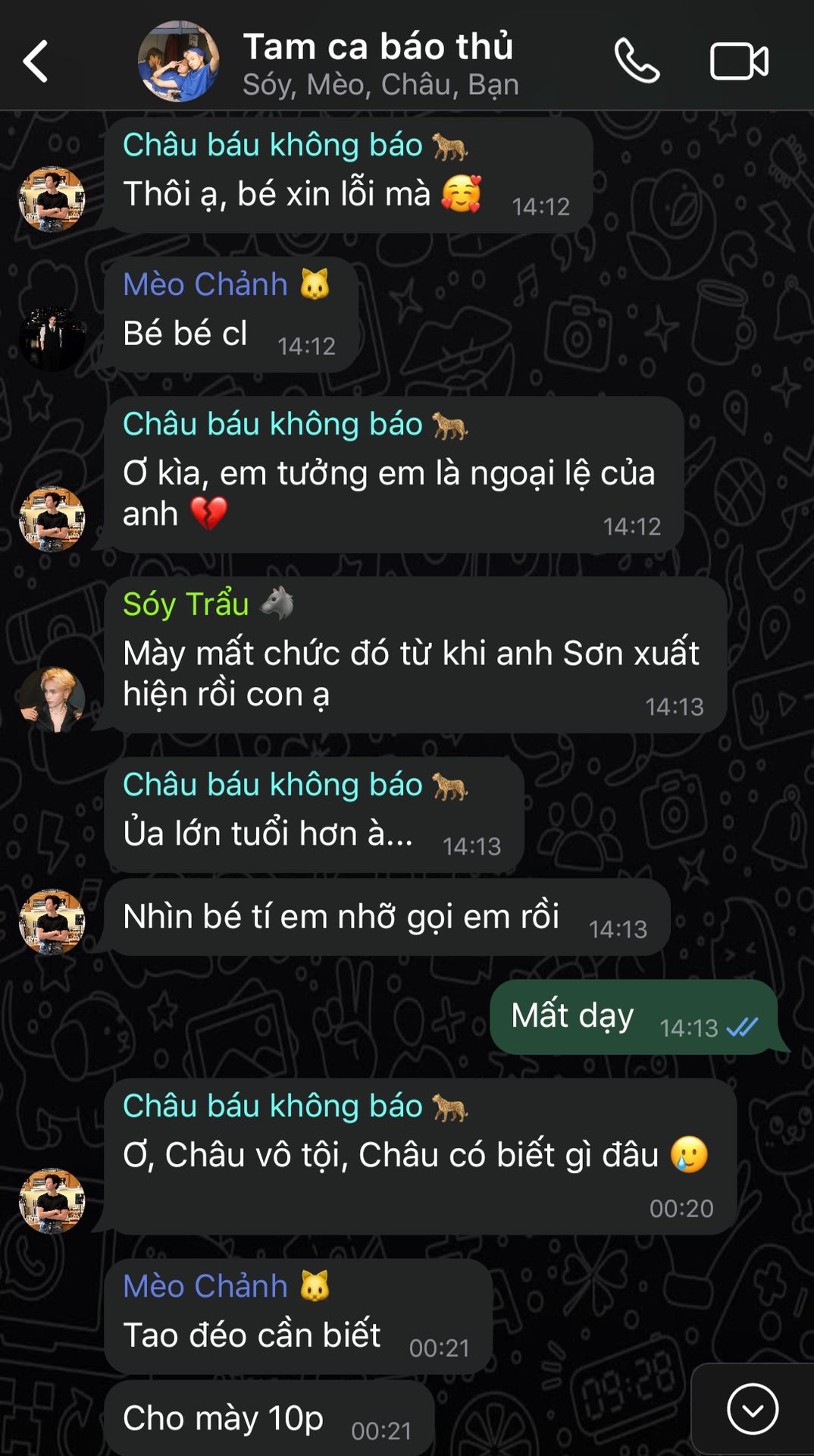Open Tam ca báo thủ group info
Viewport: 814px width, 1456px height.
point(379,64)
